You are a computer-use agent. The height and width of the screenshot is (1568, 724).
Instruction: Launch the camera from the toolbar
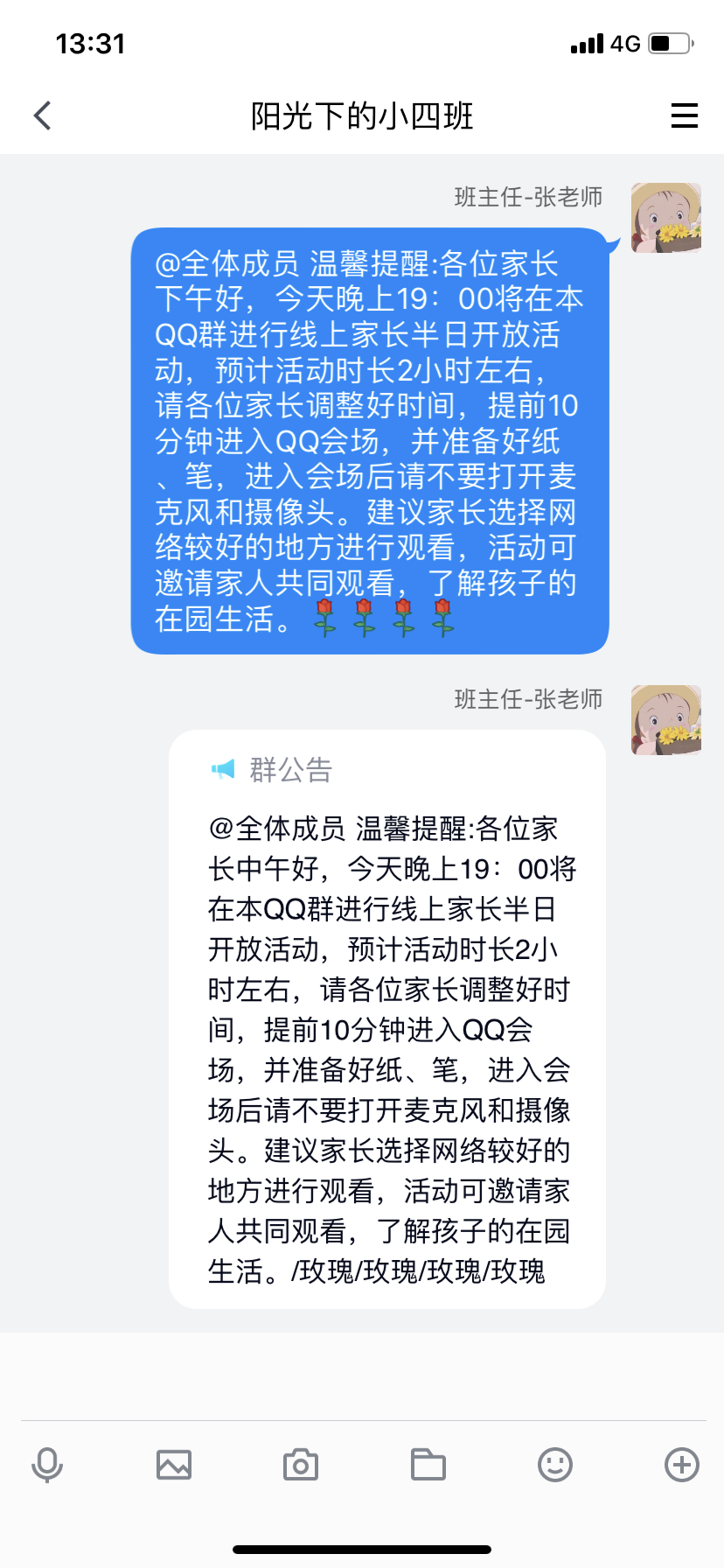(301, 1465)
